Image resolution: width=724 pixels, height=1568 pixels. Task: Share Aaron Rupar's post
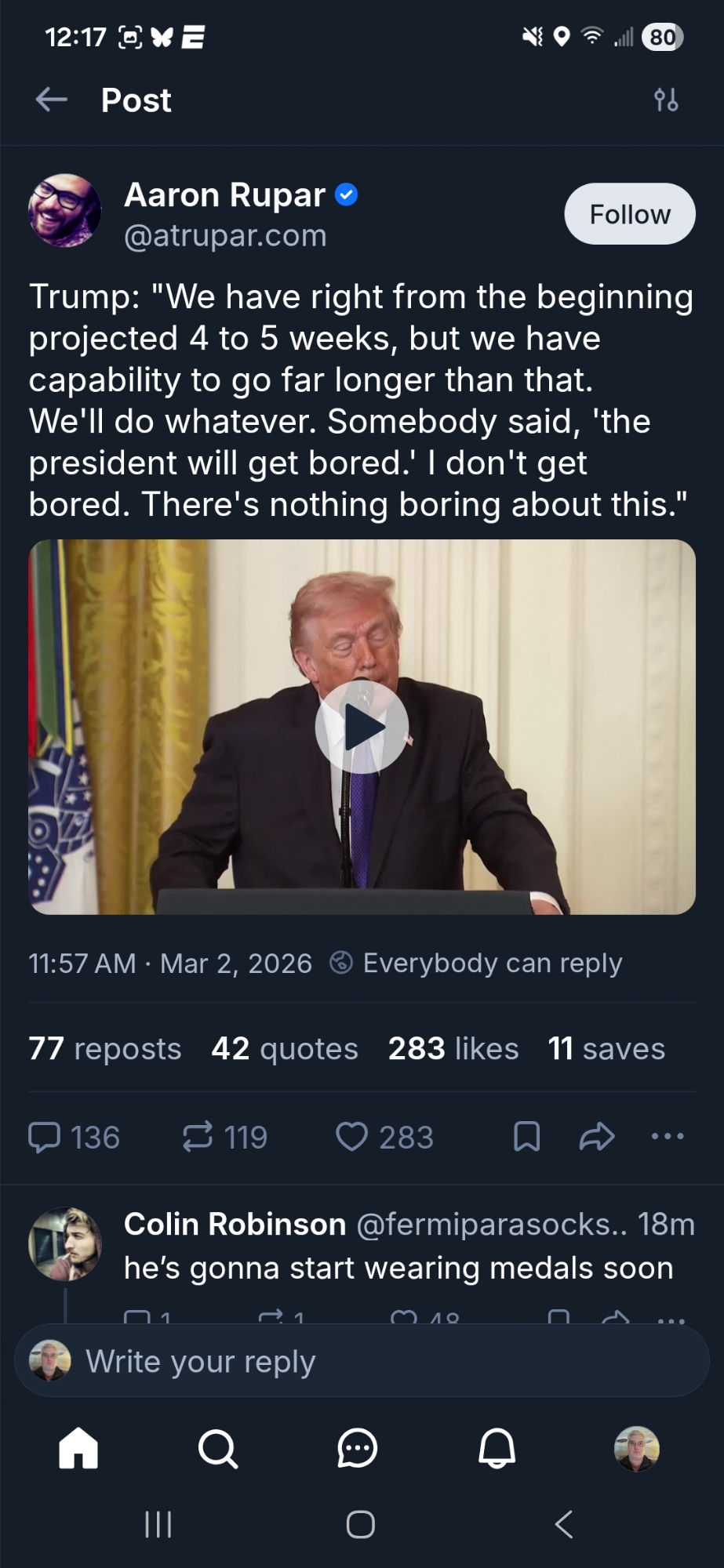596,1137
